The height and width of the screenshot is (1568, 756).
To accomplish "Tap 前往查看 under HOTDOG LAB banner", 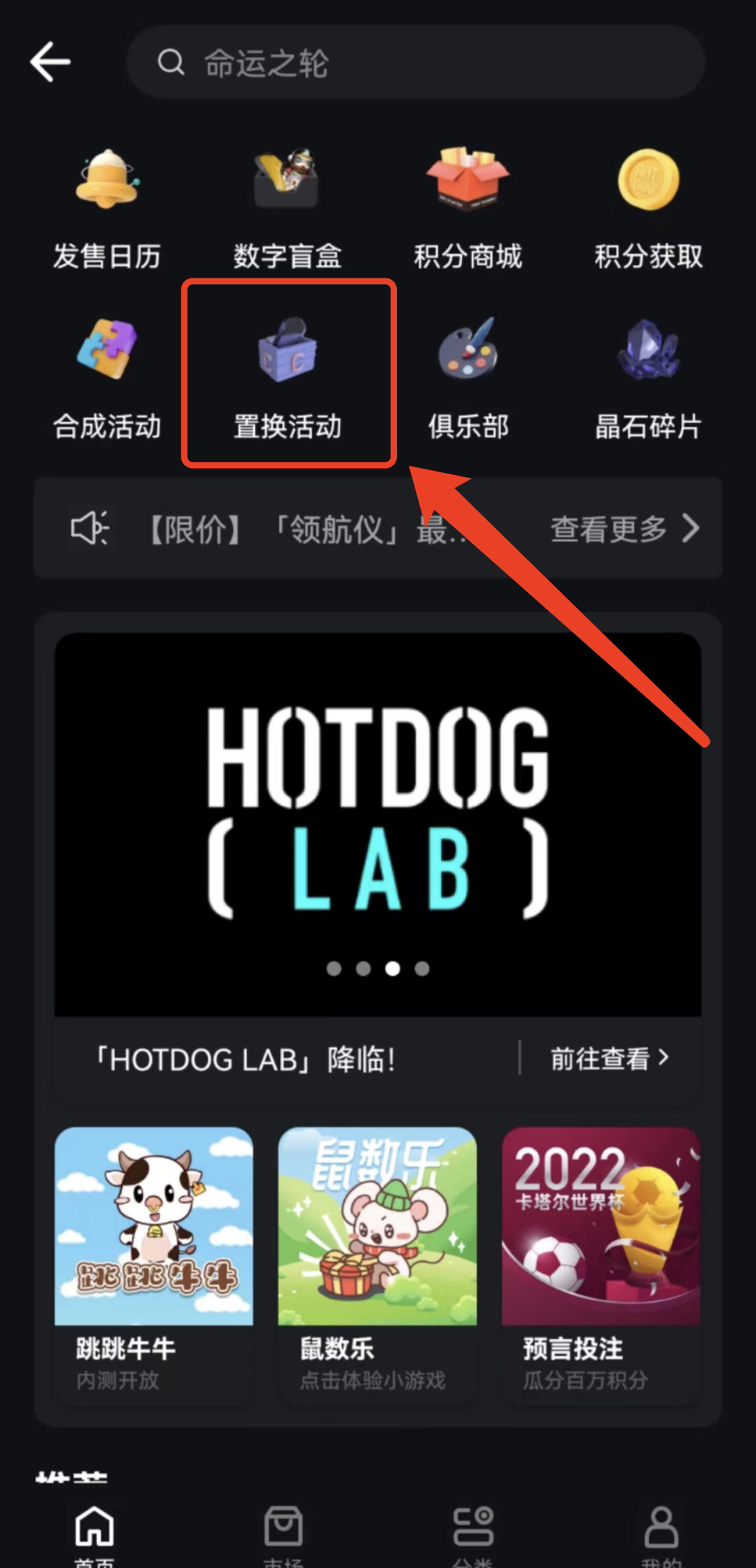I will tap(609, 1059).
